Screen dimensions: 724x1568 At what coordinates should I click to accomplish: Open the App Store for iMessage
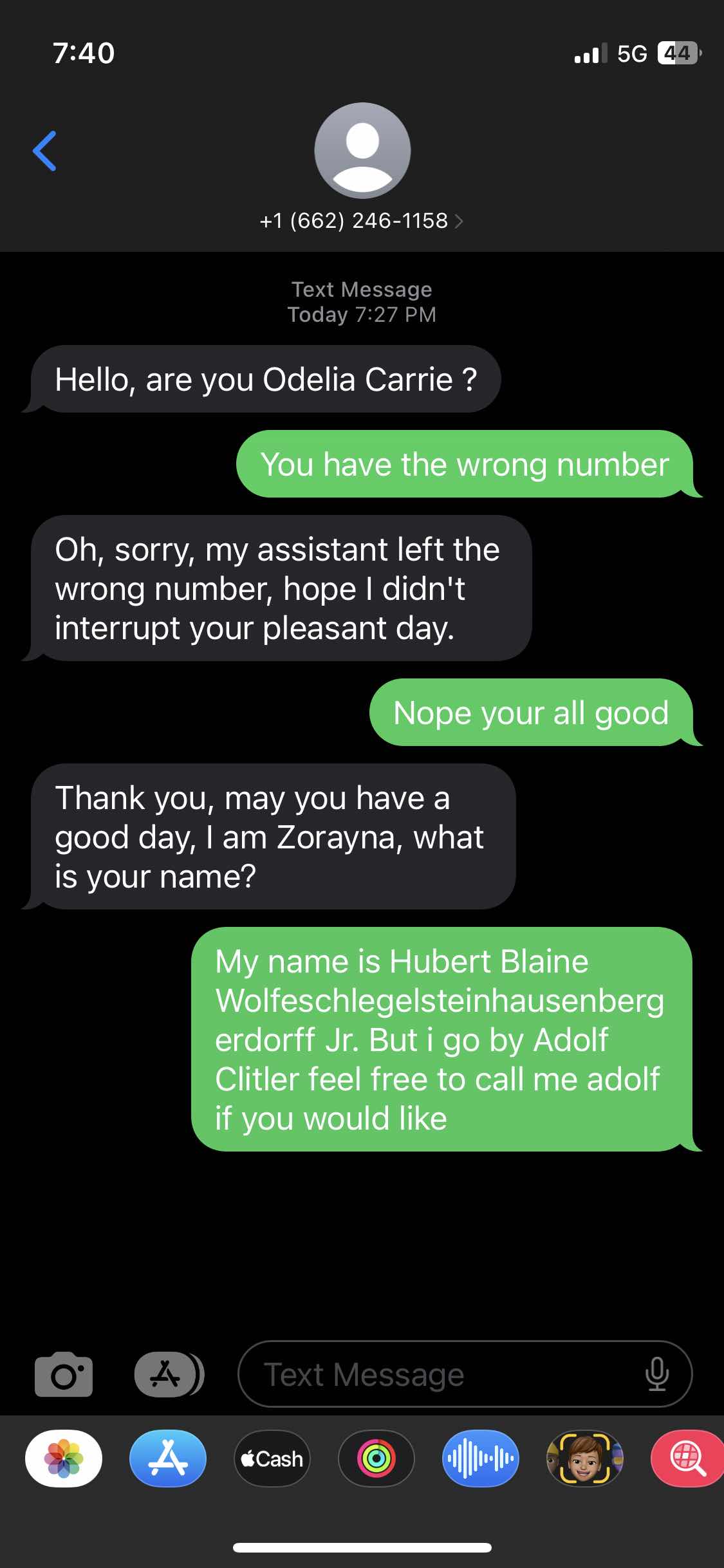click(168, 1459)
